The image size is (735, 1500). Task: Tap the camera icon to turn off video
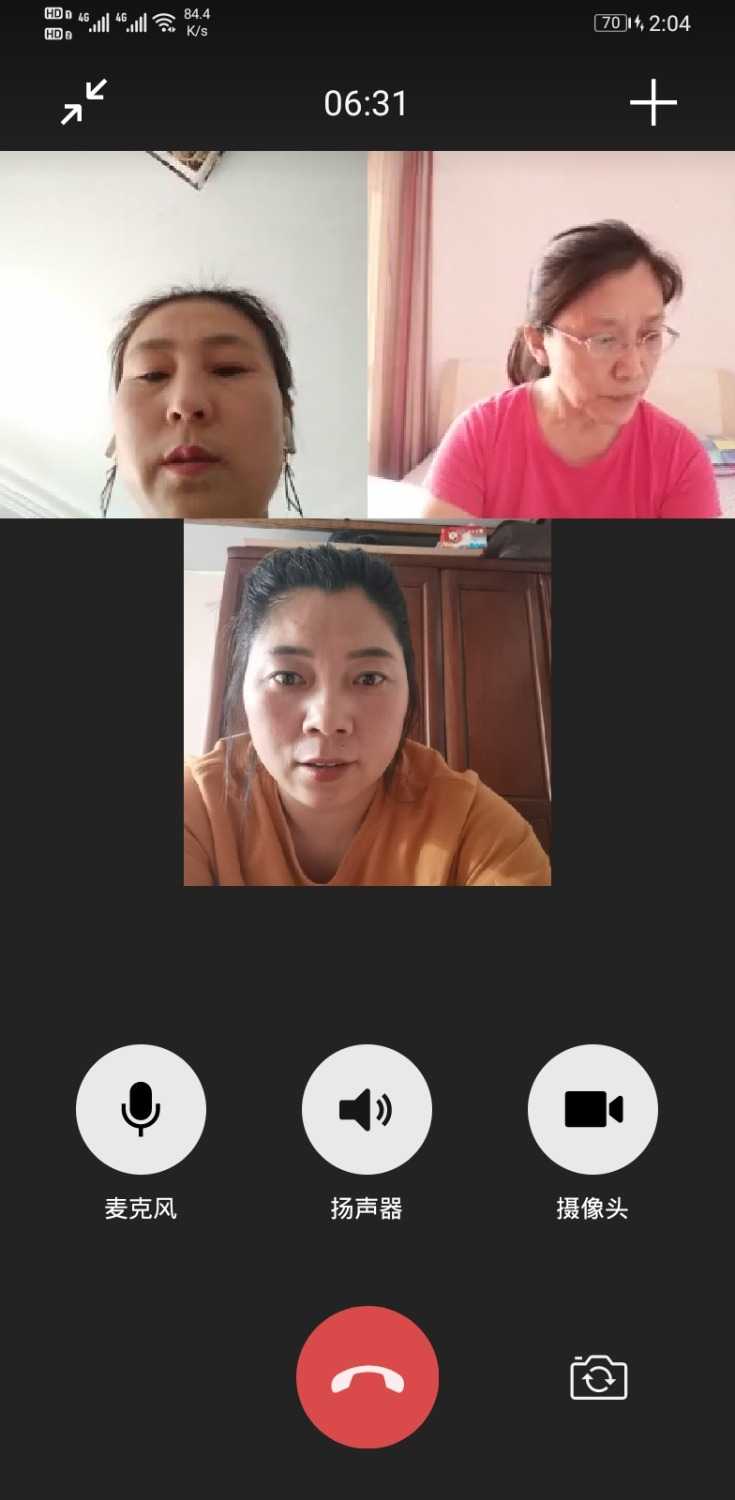[x=592, y=1110]
